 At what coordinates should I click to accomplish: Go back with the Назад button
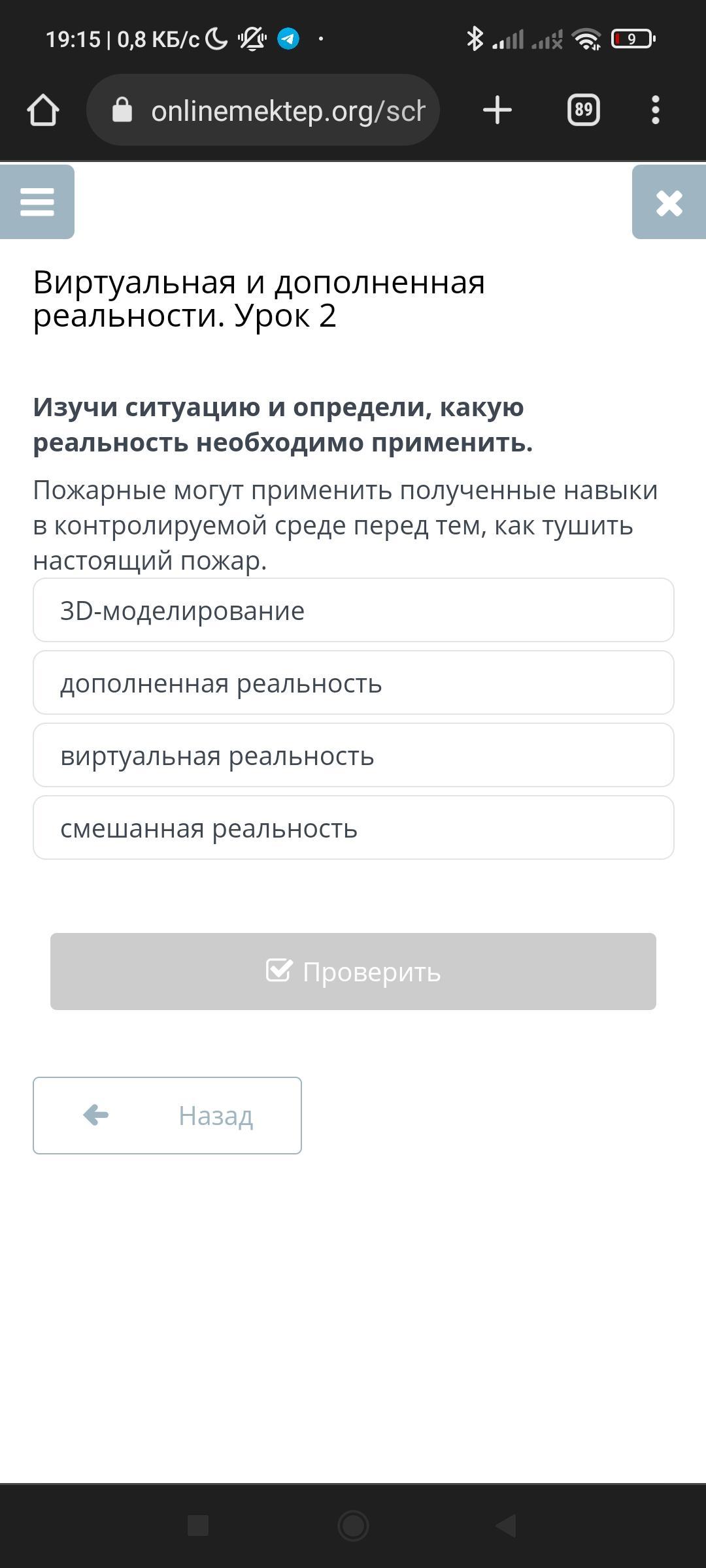click(167, 1115)
